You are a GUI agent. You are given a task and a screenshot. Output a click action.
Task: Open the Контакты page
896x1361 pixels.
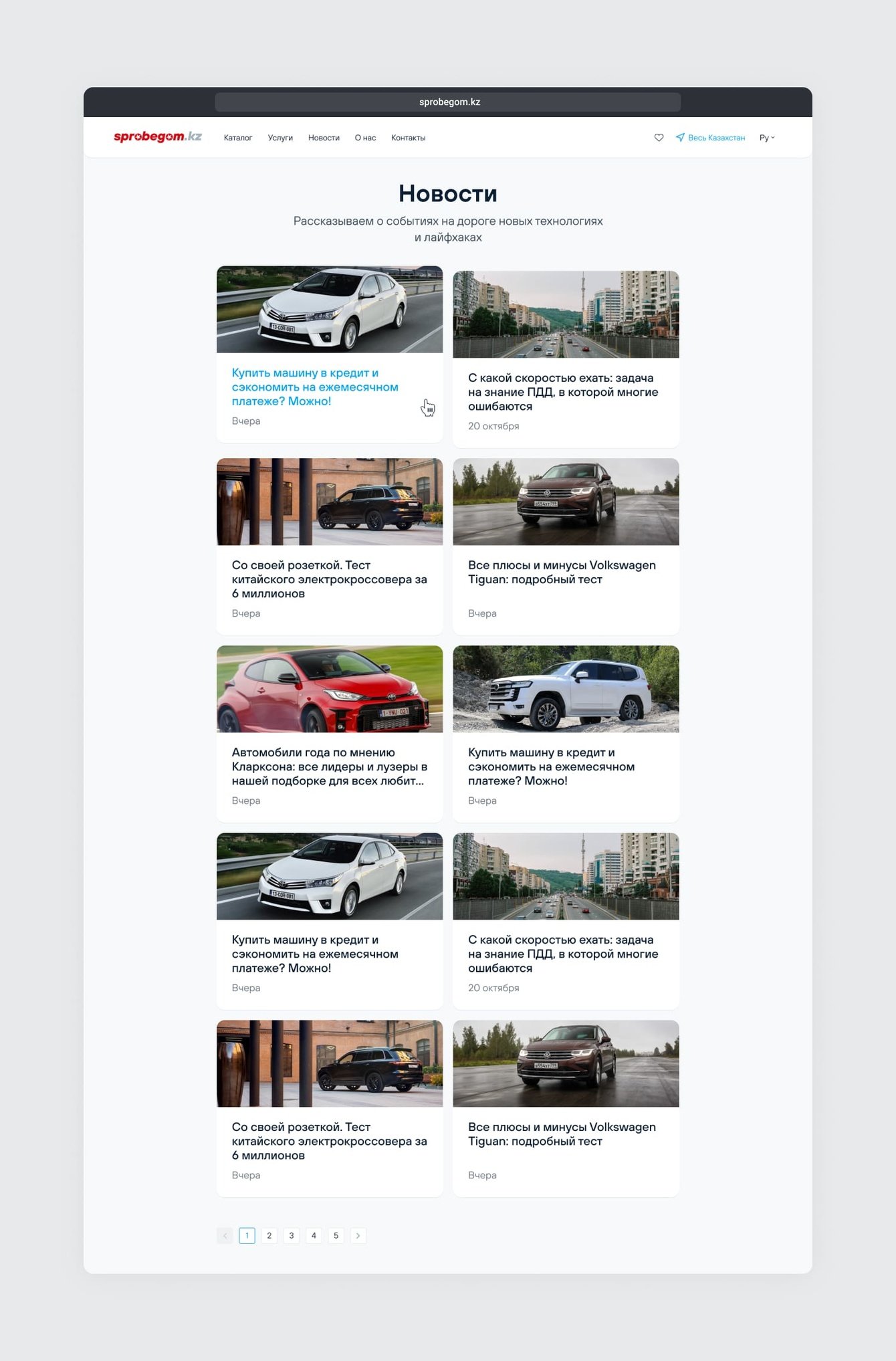408,138
